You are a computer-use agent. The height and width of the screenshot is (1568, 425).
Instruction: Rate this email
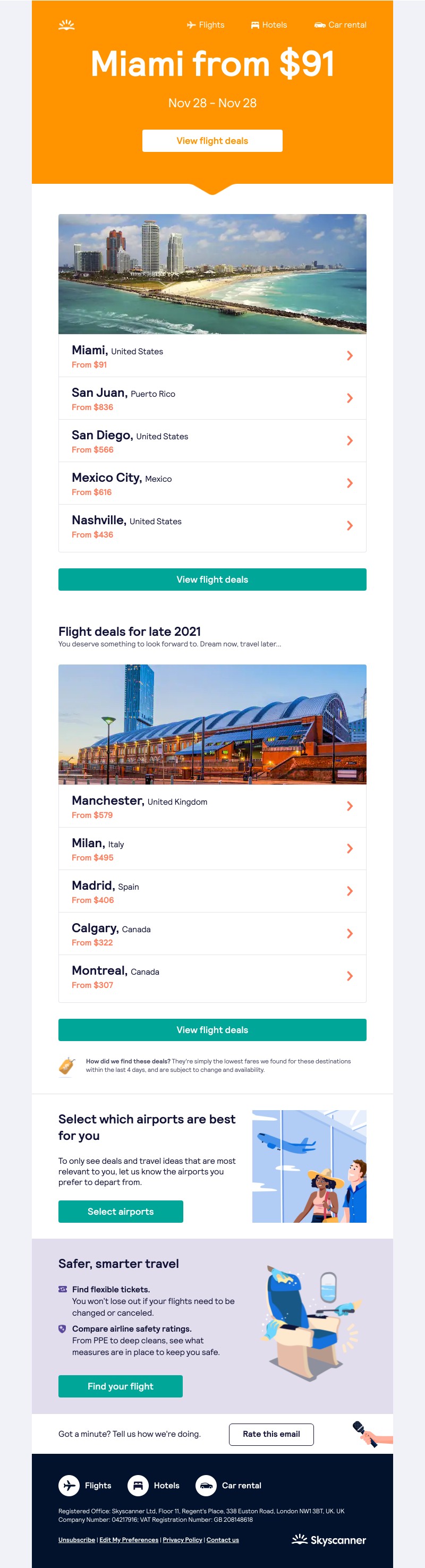[x=271, y=1434]
